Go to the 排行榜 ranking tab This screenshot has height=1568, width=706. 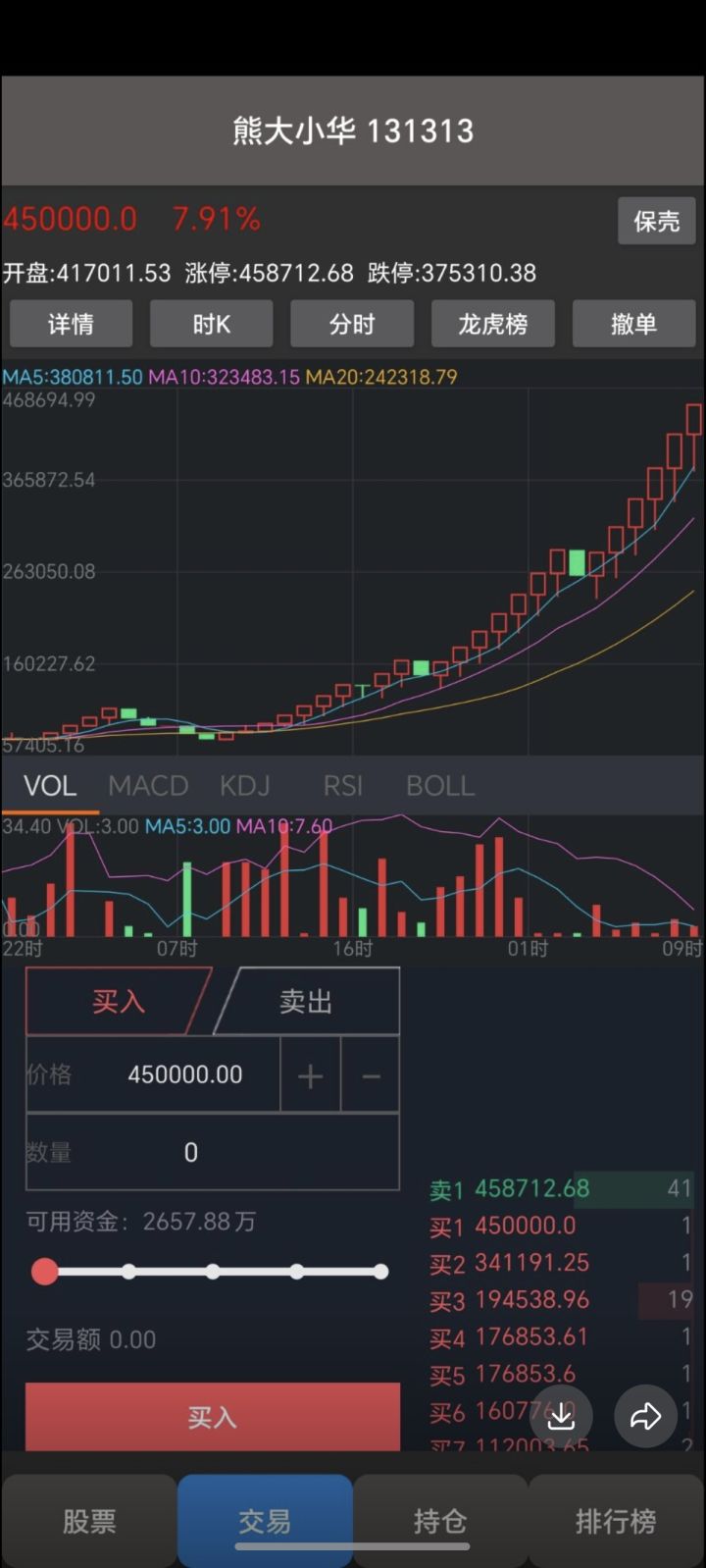pos(616,1521)
